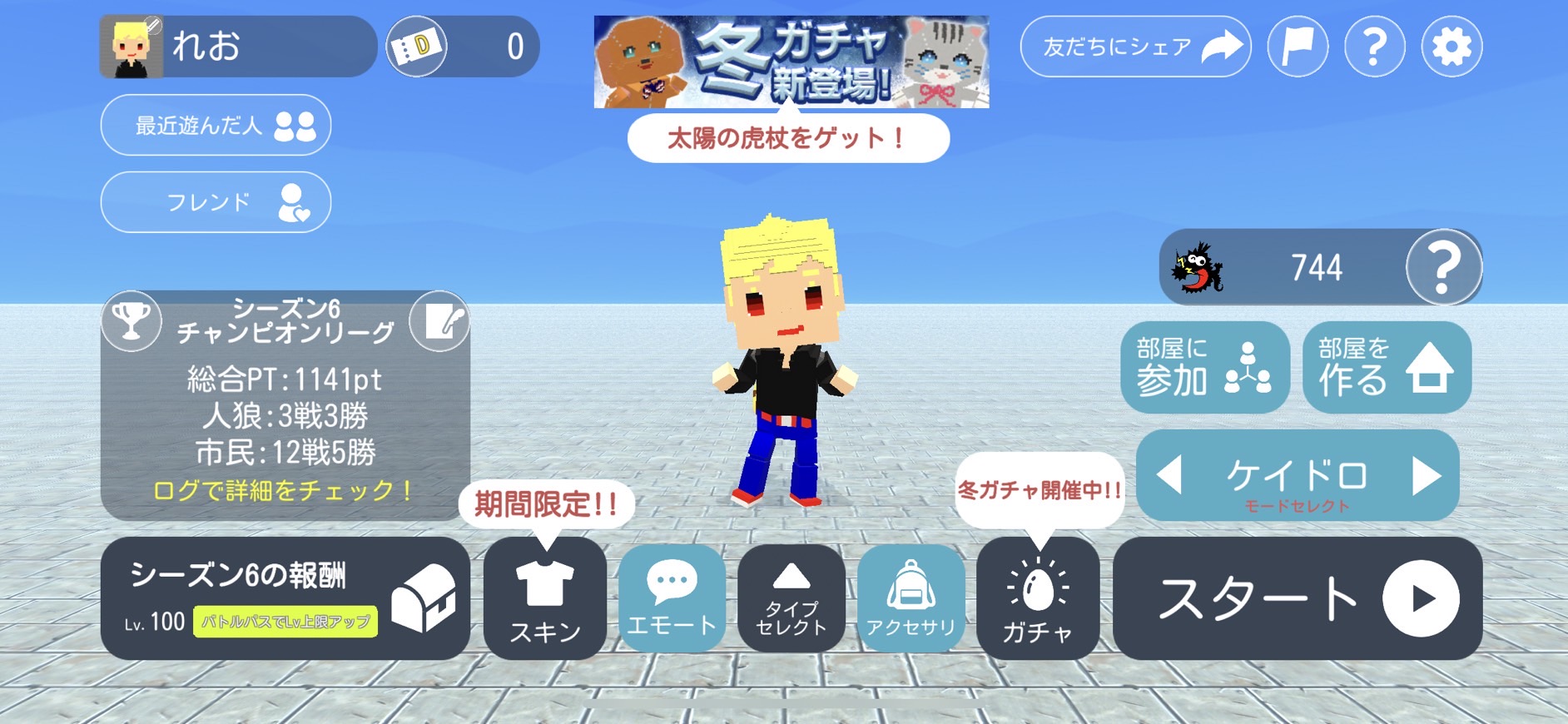This screenshot has width=1568, height=724.
Task: Start the game with スタート
Action: tap(1297, 598)
